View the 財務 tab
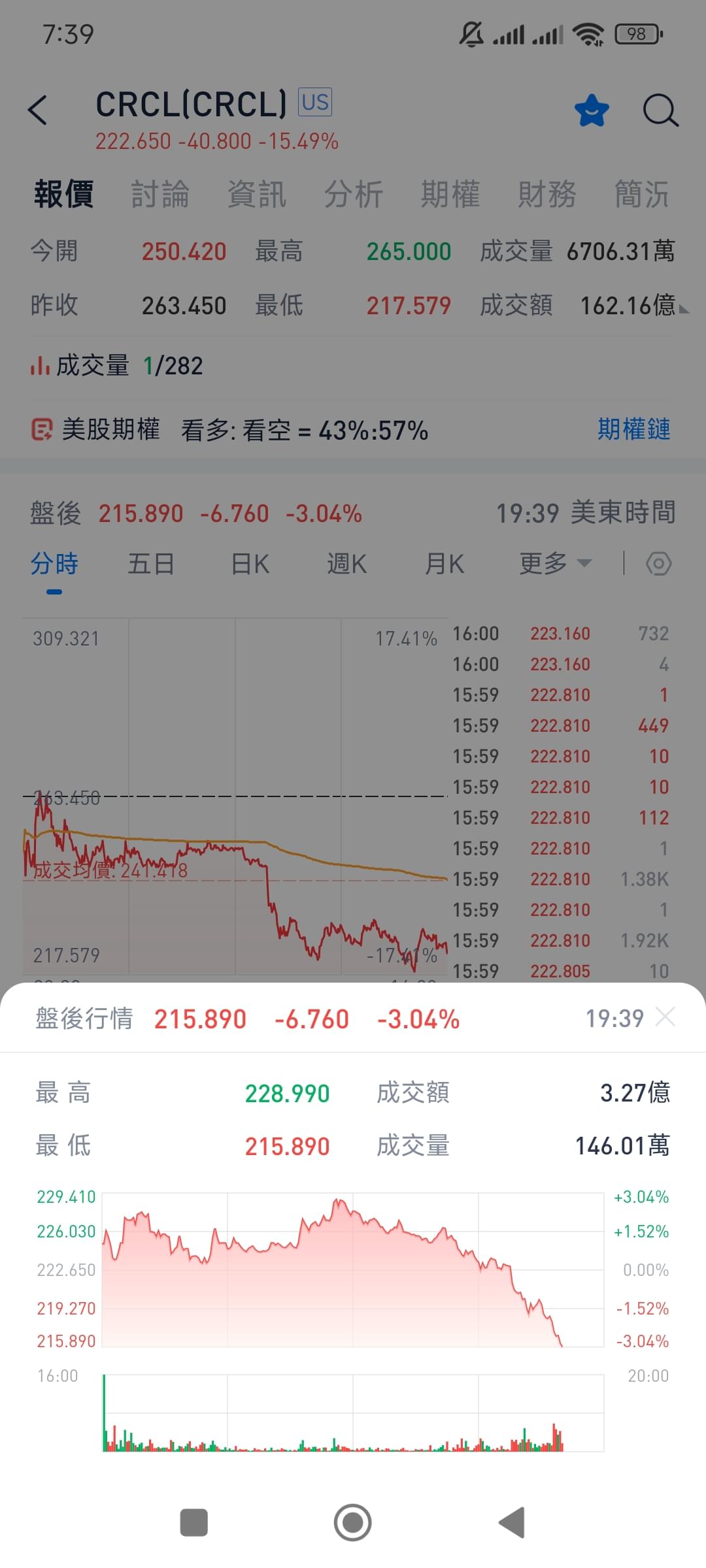Screen dimensions: 706x1568 547,194
